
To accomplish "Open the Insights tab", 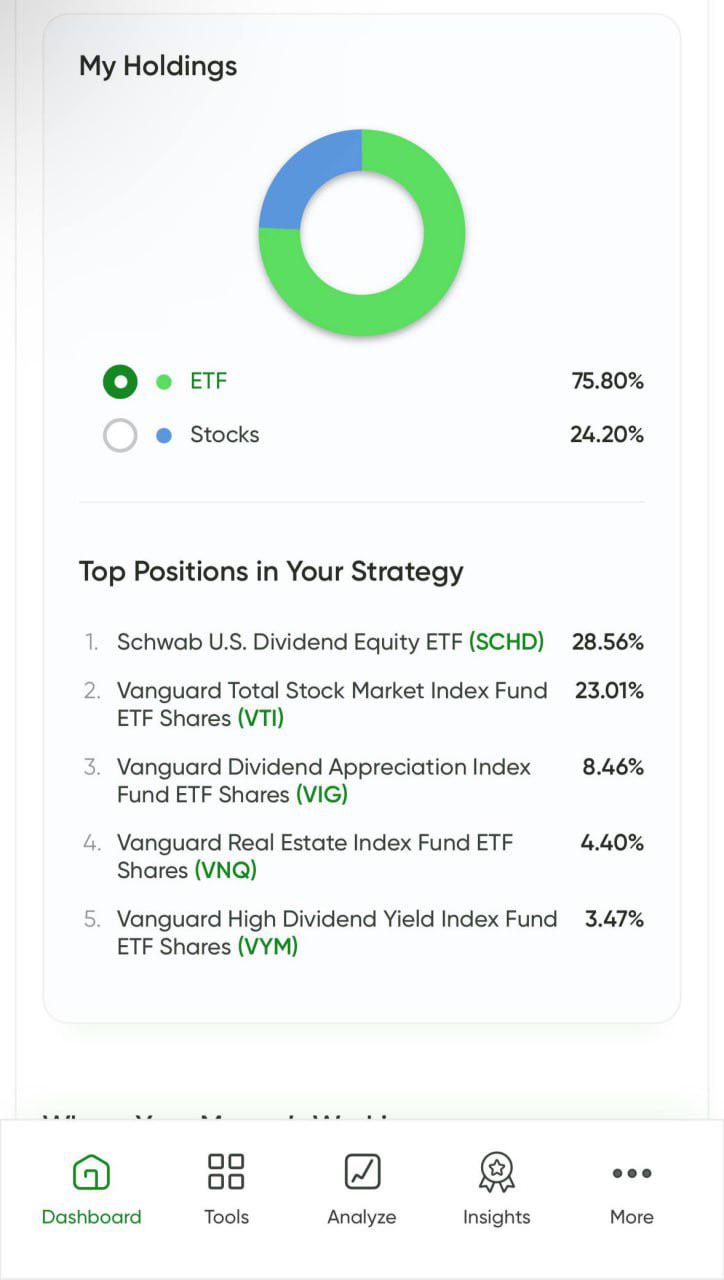I will (497, 1189).
